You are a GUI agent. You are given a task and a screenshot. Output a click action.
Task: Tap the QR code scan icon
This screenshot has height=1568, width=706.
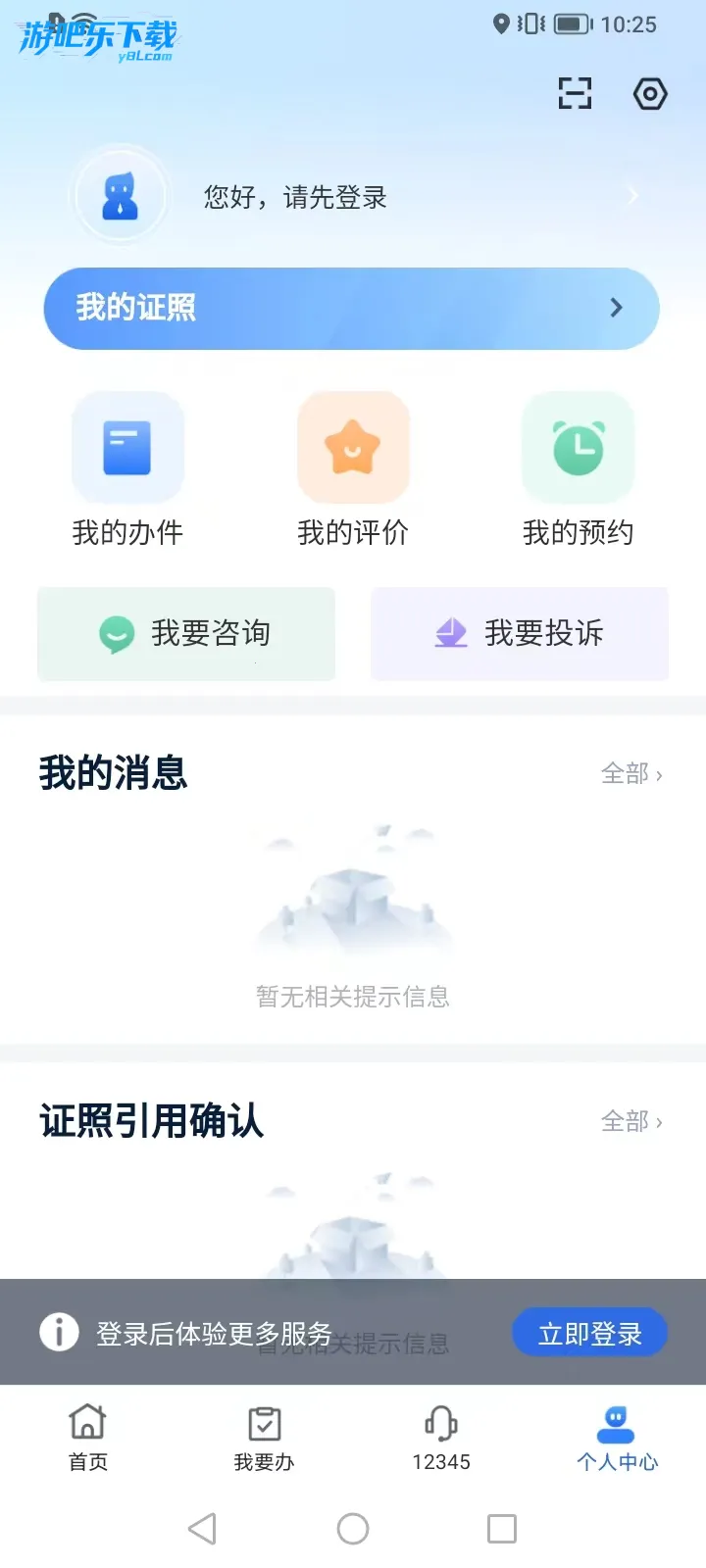click(574, 93)
